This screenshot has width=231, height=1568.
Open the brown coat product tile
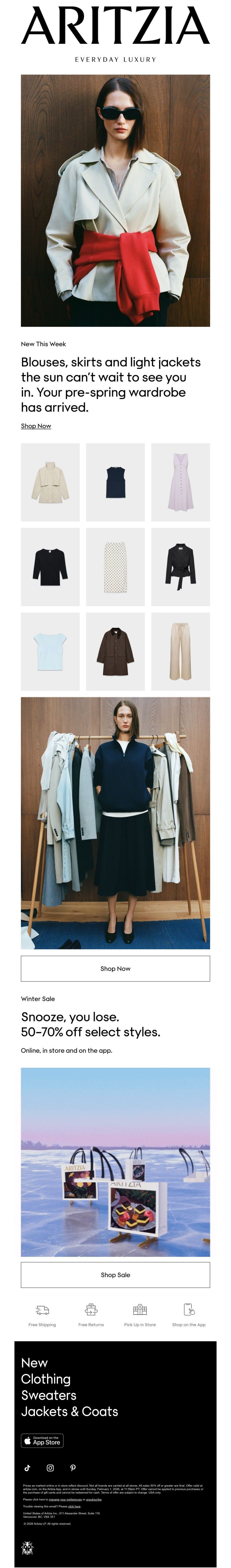115,651
